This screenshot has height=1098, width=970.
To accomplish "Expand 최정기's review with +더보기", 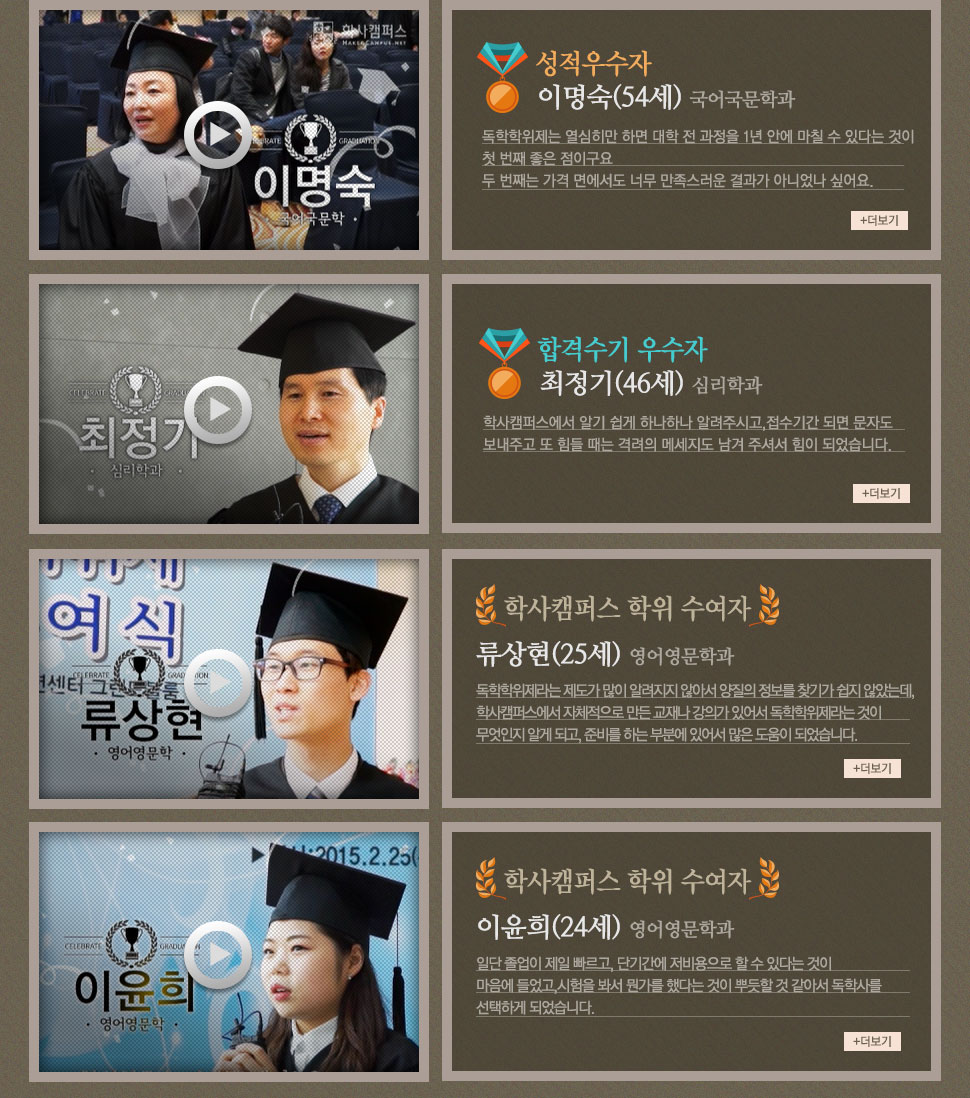I will click(x=881, y=493).
